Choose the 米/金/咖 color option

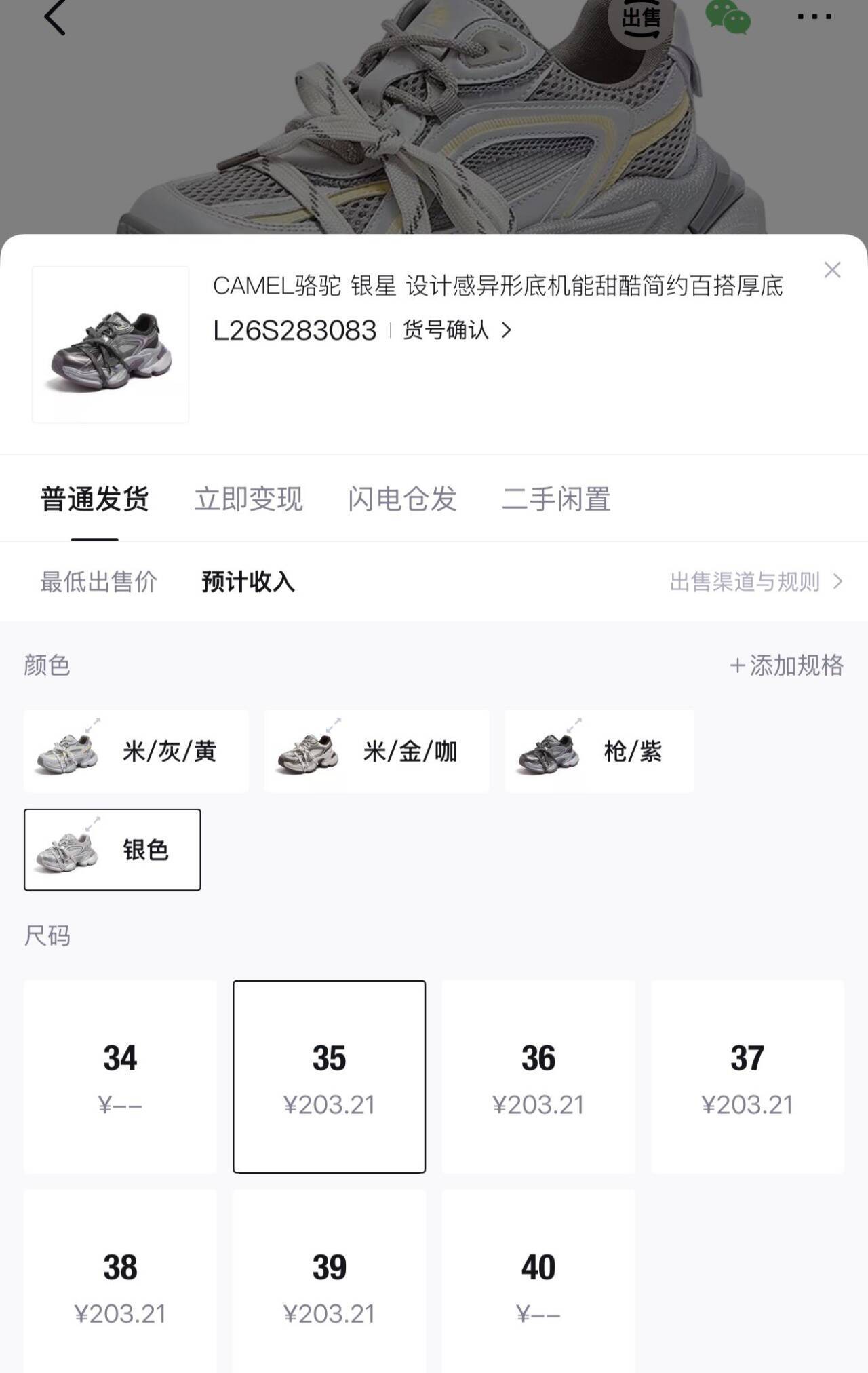coord(376,752)
